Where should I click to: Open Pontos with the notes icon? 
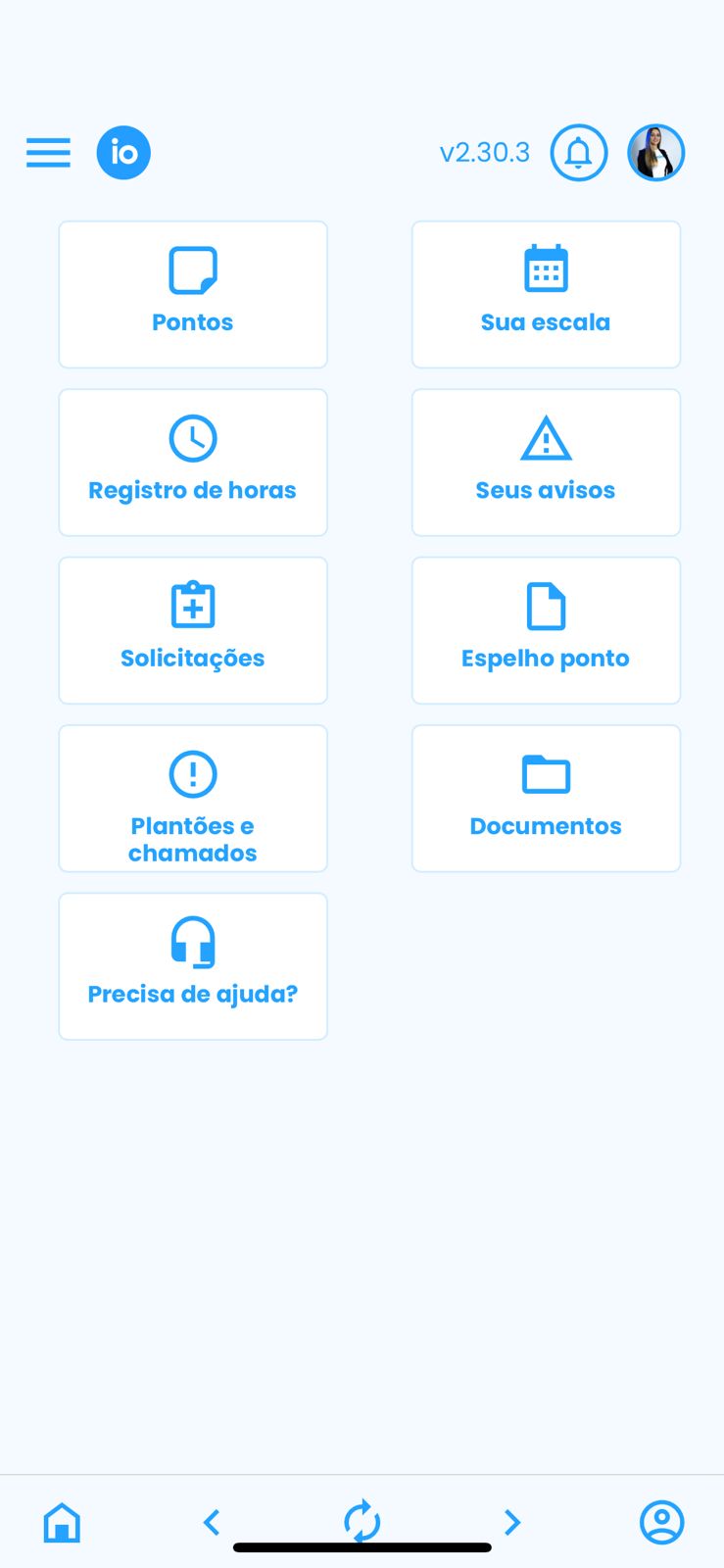(193, 270)
